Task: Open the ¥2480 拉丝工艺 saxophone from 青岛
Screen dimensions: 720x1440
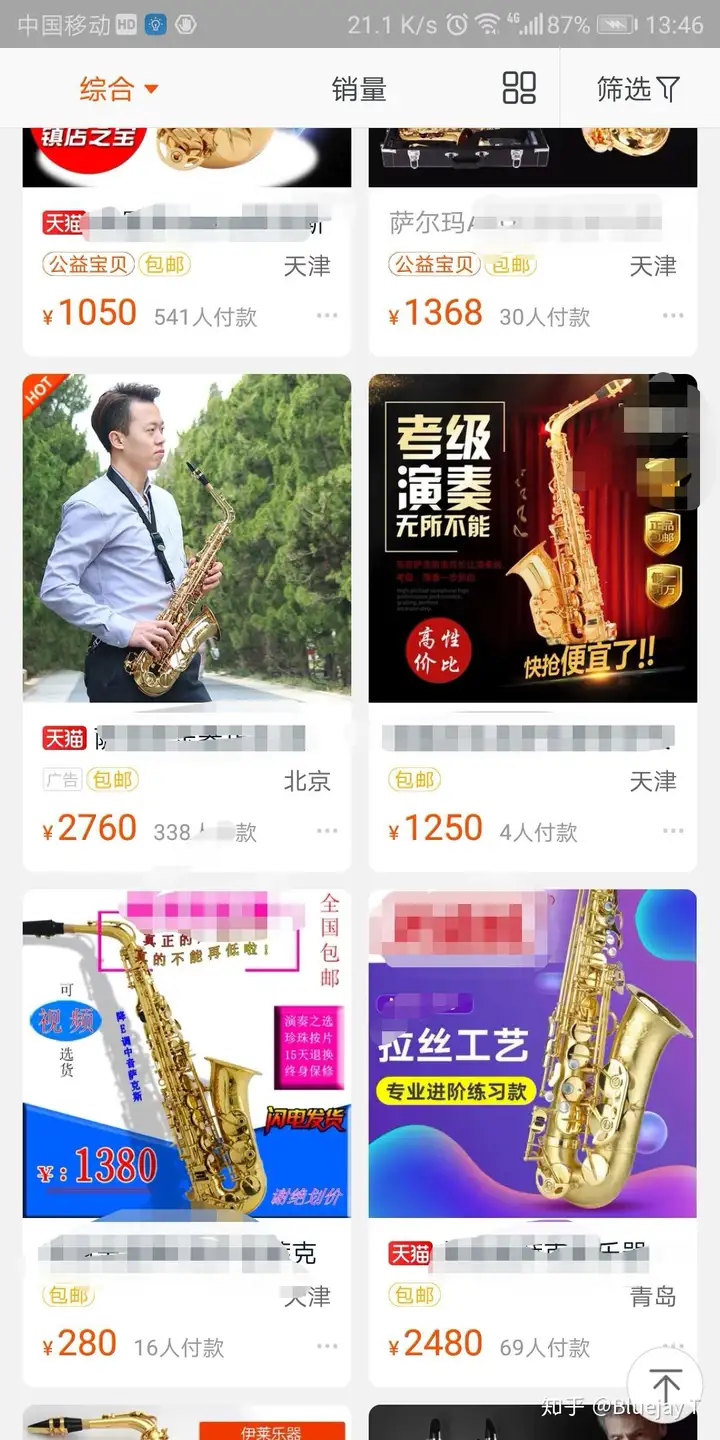Action: click(532, 1055)
